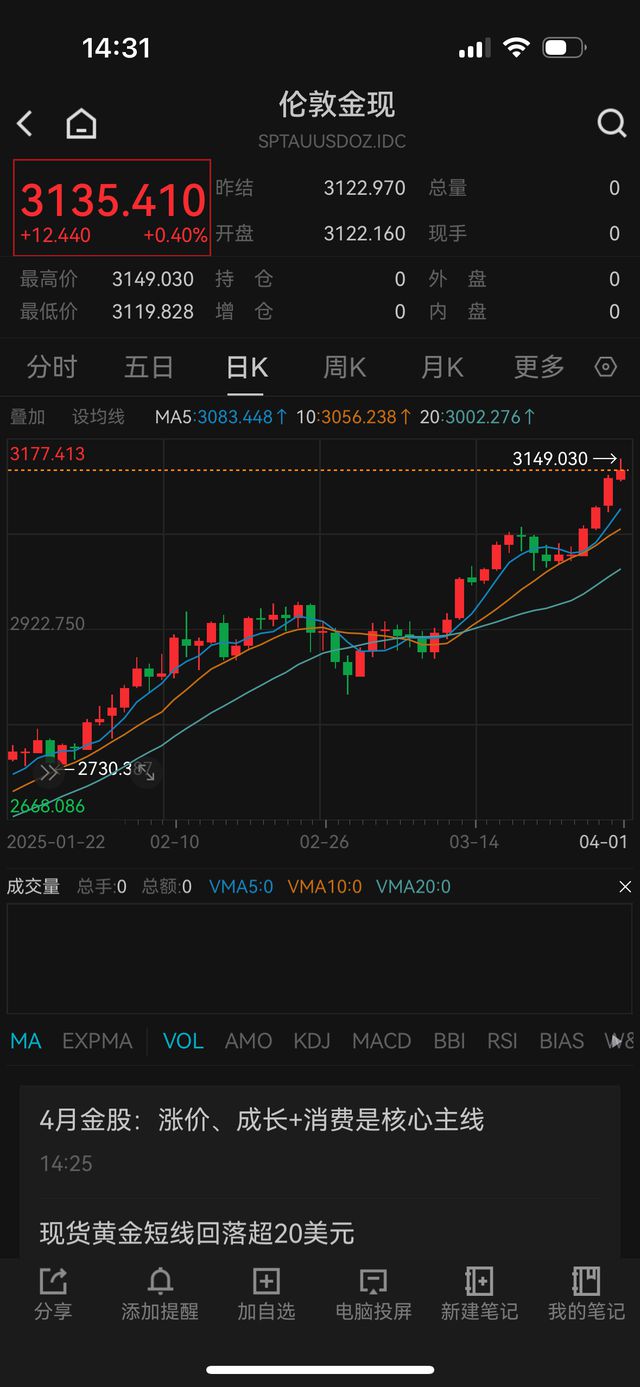Open the 更多 chart options

coord(539,367)
